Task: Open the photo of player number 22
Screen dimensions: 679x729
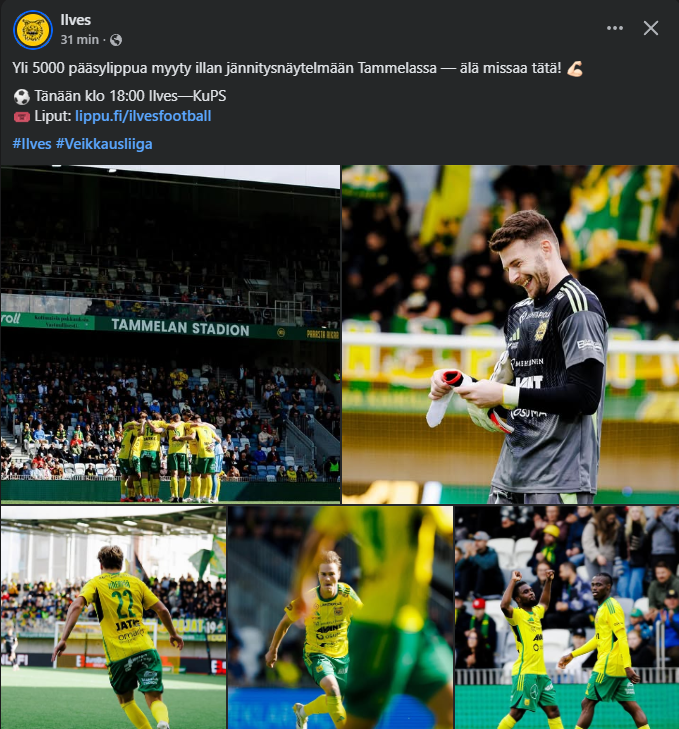Action: [113, 617]
